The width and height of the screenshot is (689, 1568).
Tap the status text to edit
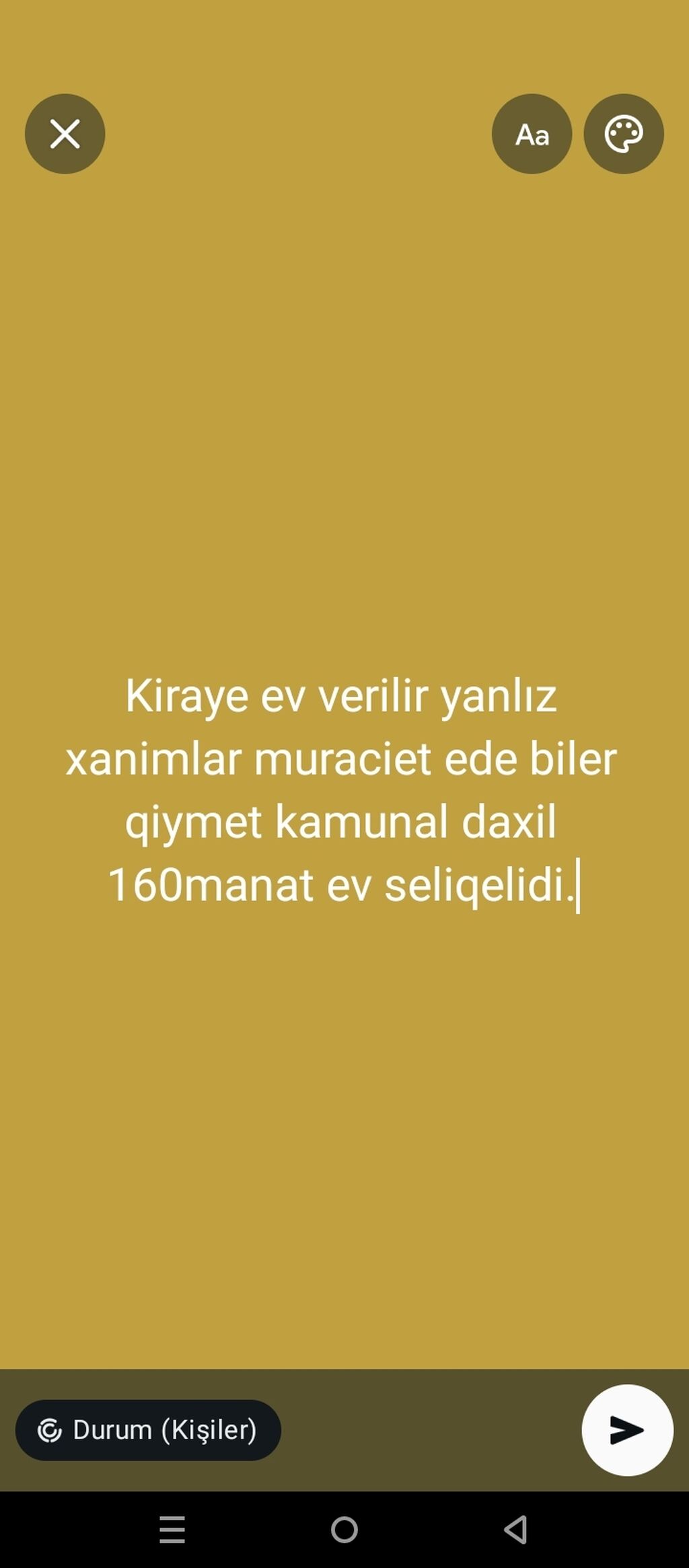pos(342,789)
